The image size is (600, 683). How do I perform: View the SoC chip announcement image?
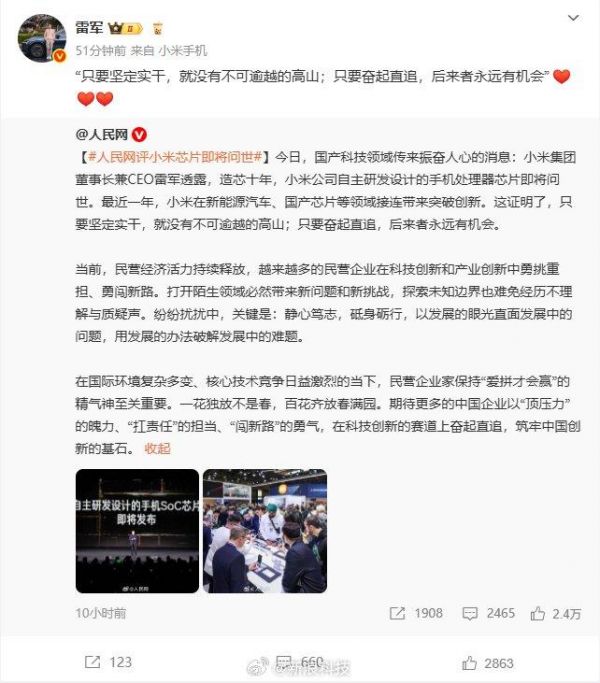click(x=137, y=531)
